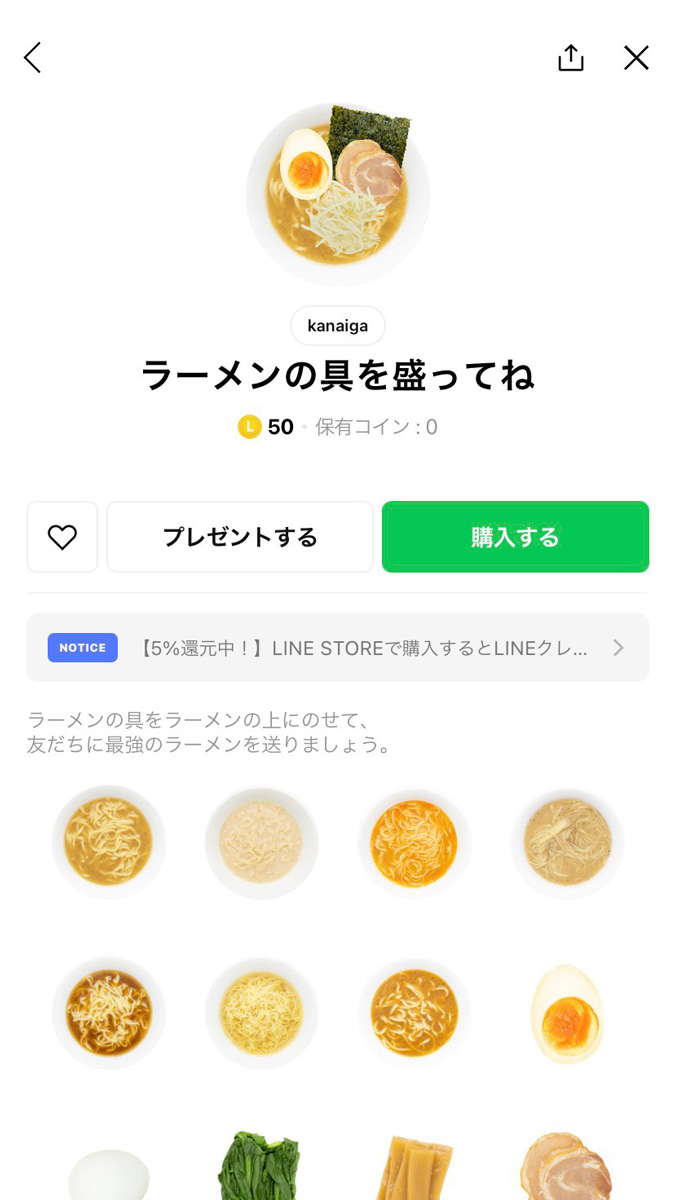Close the sticker shop page
675x1200 pixels.
point(636,58)
